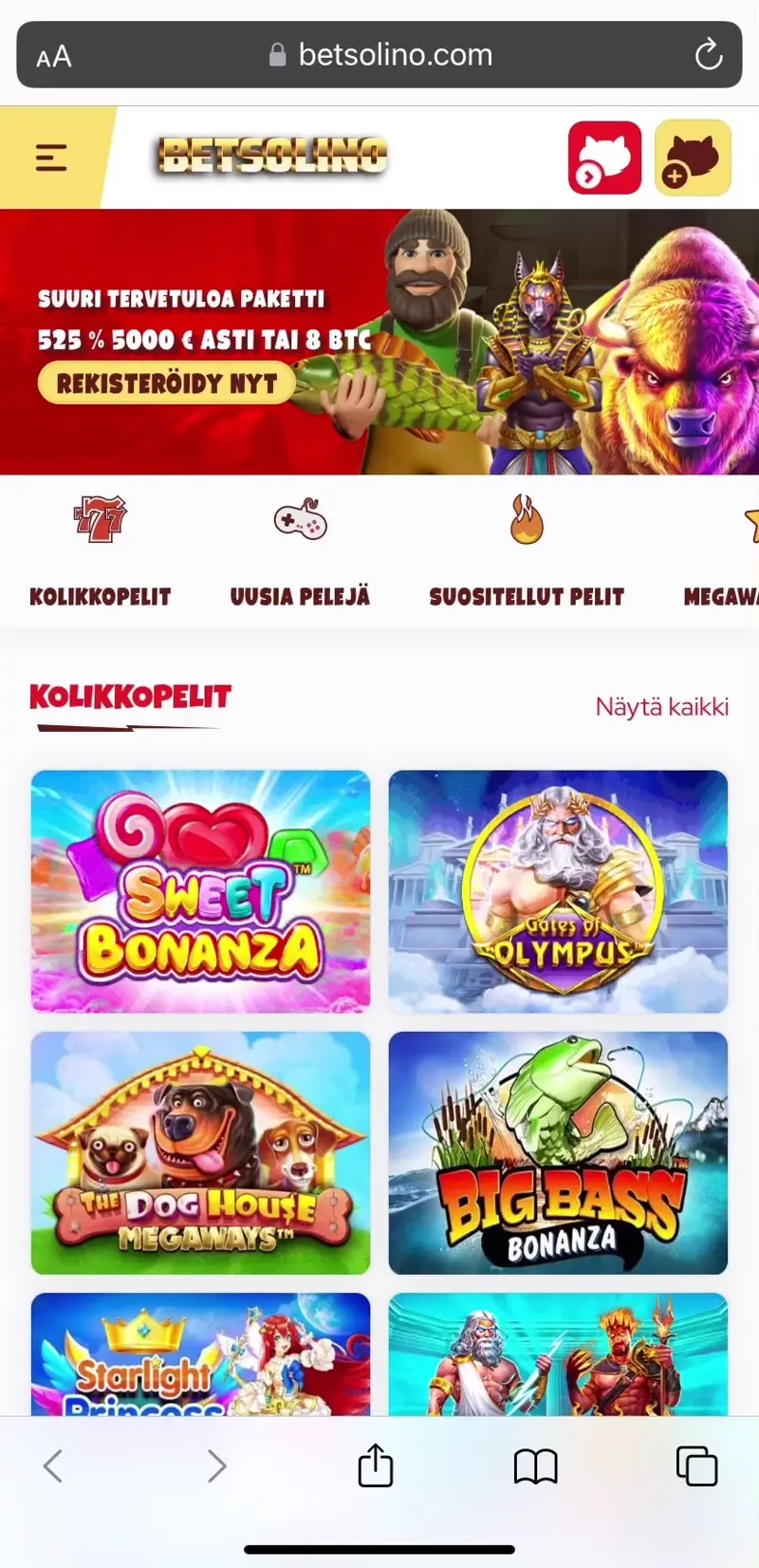Open the Starlight Princess game
This screenshot has width=759, height=1568.
tap(200, 1355)
